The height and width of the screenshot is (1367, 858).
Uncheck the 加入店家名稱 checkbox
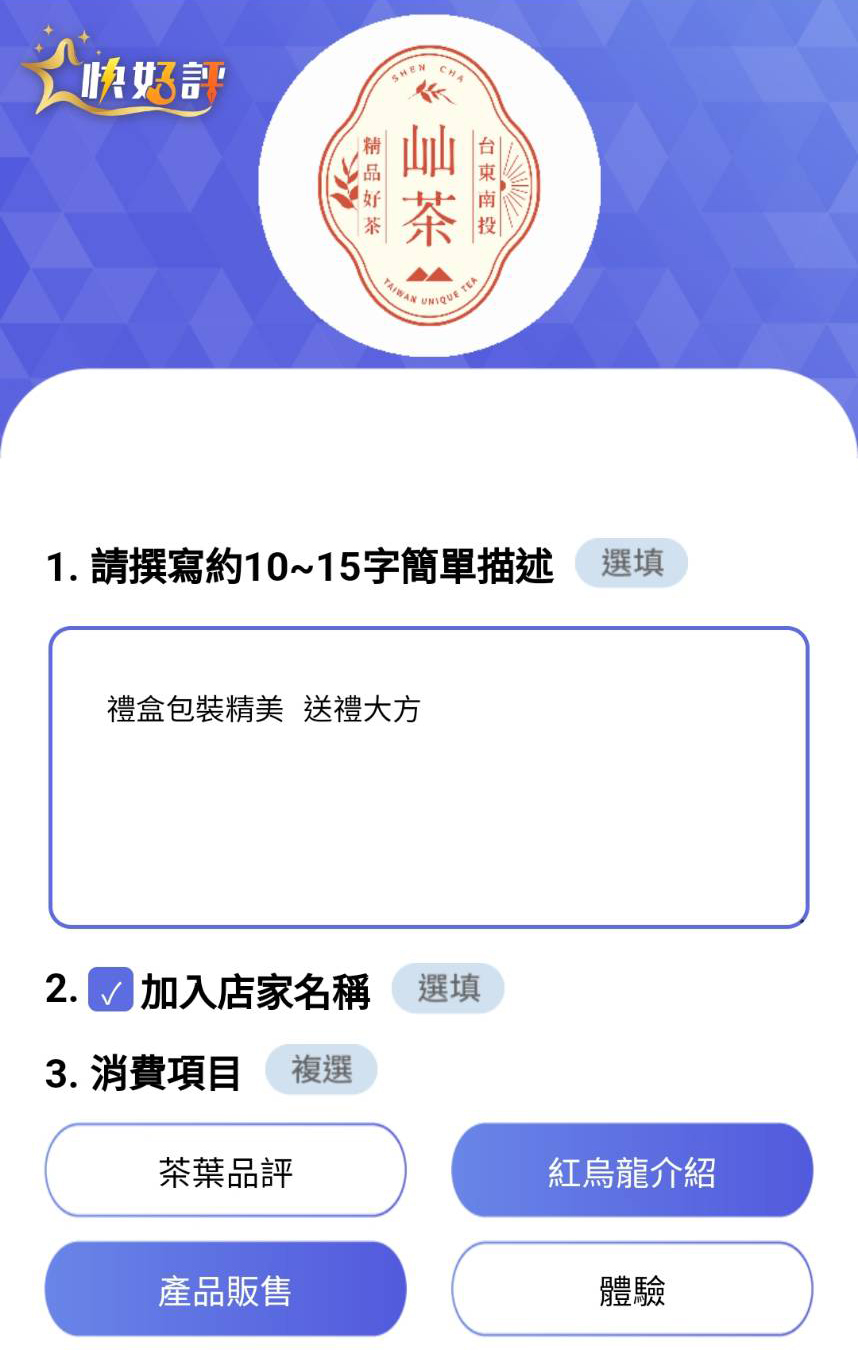coord(111,990)
